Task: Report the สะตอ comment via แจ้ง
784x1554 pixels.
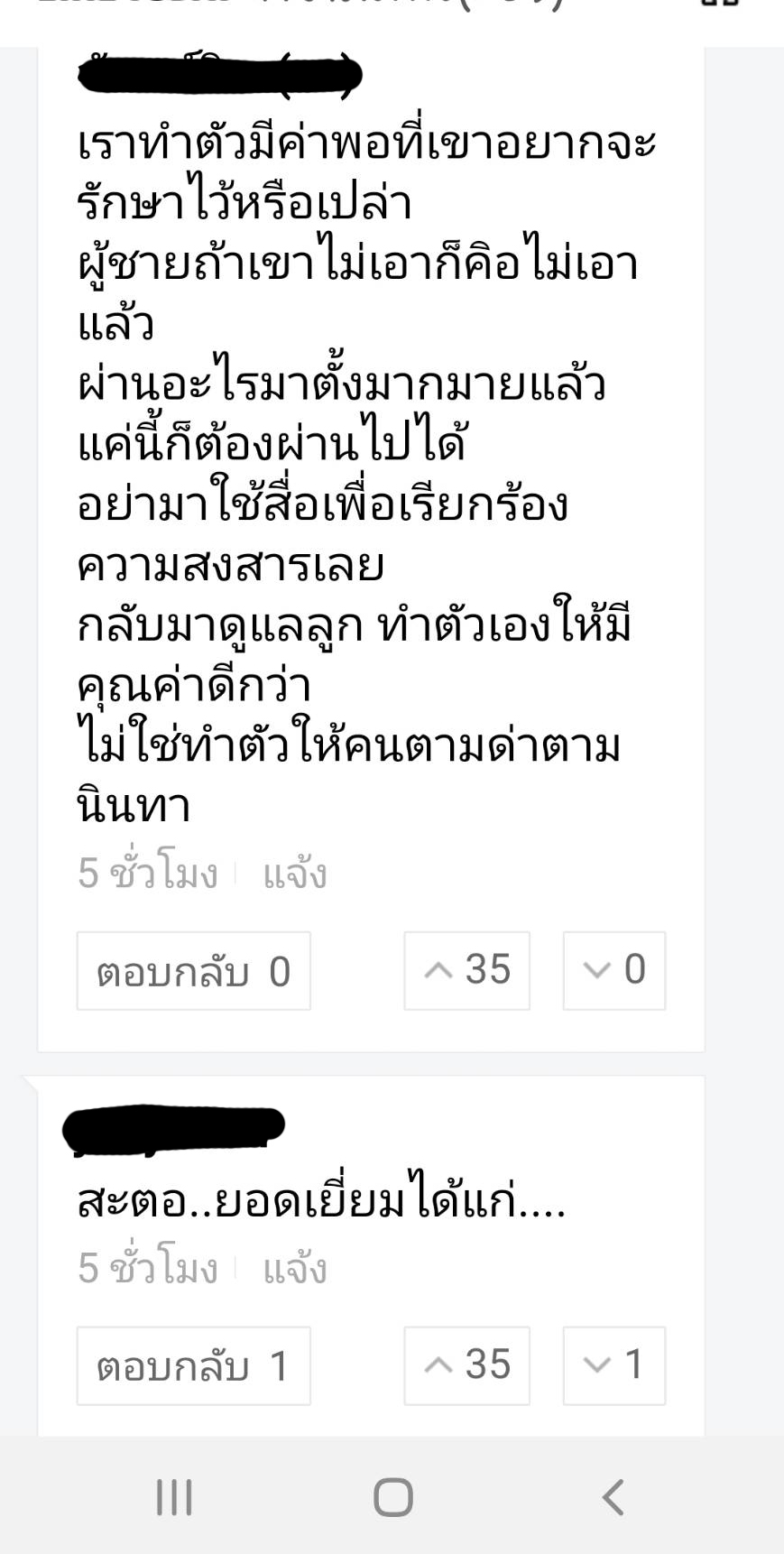Action: 294,1269
